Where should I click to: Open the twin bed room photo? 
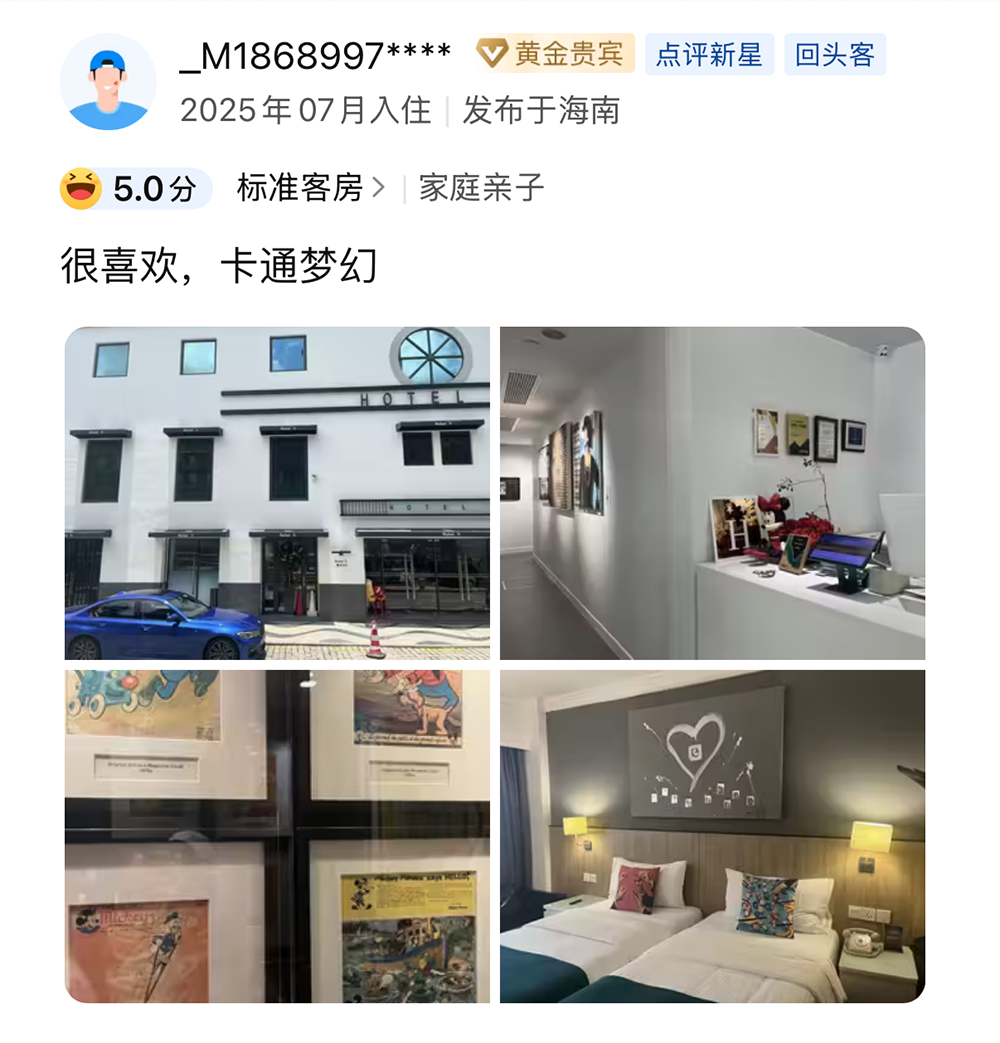[712, 836]
